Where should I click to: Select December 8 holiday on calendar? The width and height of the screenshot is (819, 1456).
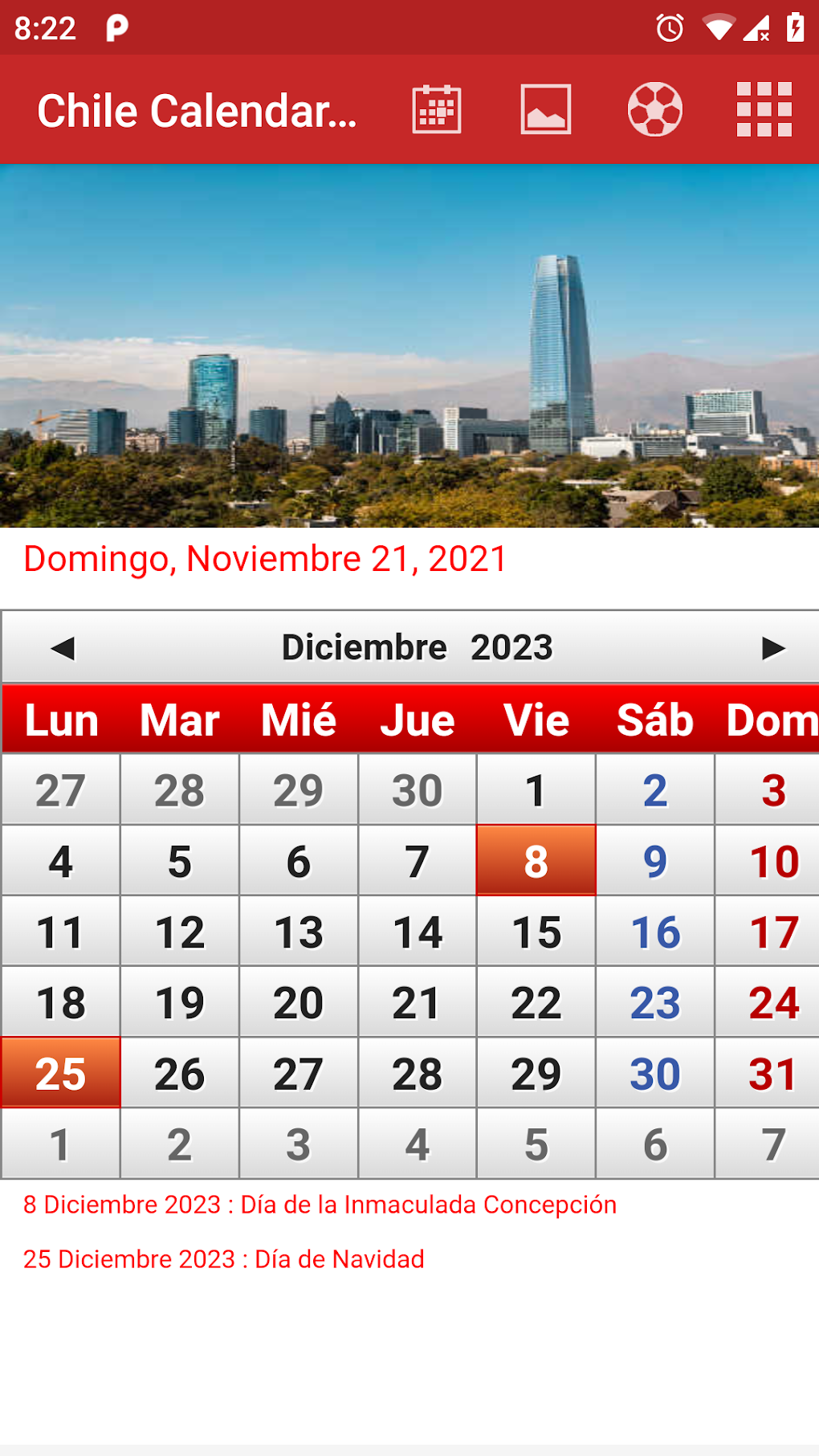[536, 861]
